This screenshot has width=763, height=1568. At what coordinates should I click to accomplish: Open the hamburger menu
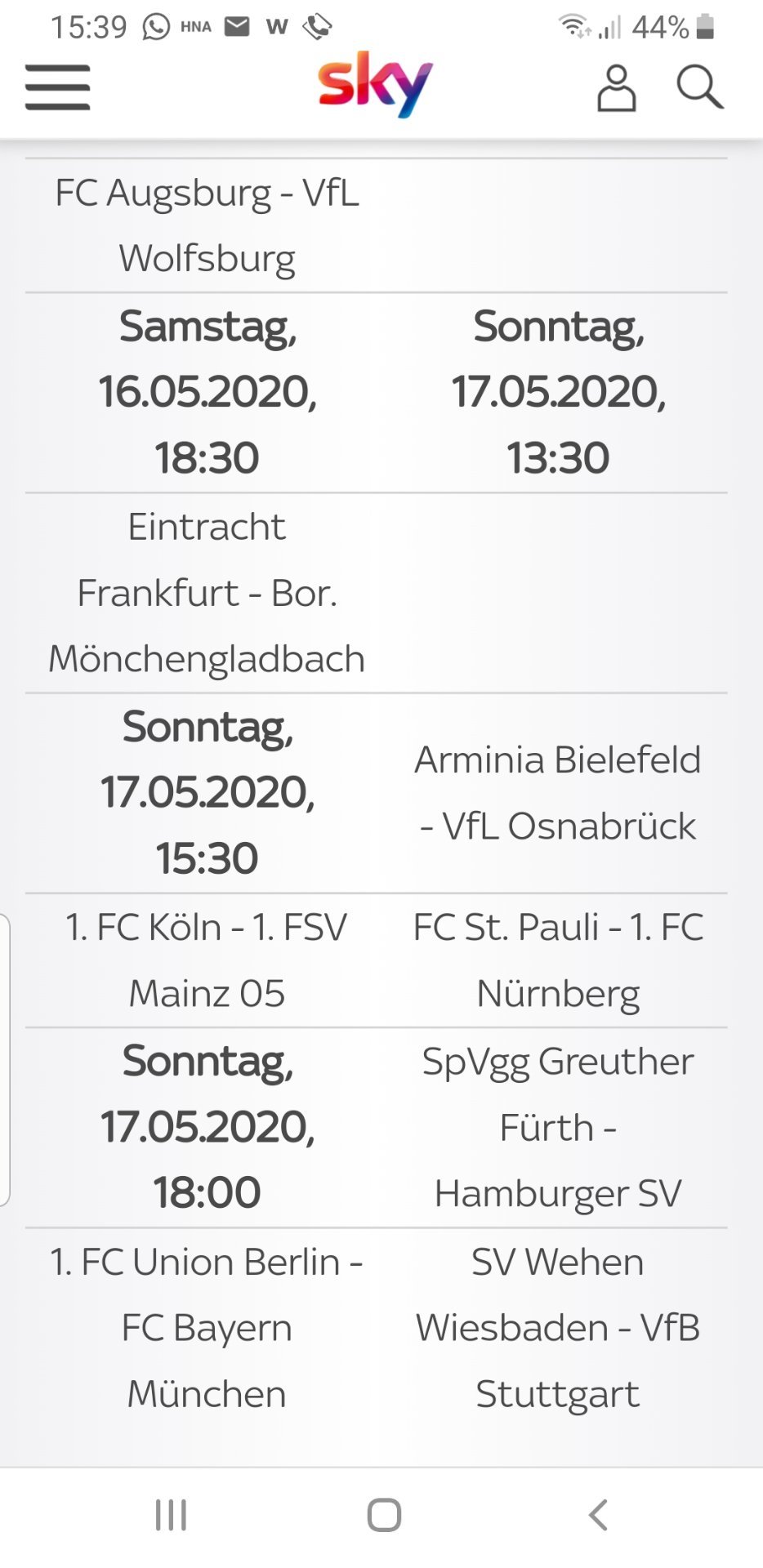pyautogui.click(x=57, y=87)
